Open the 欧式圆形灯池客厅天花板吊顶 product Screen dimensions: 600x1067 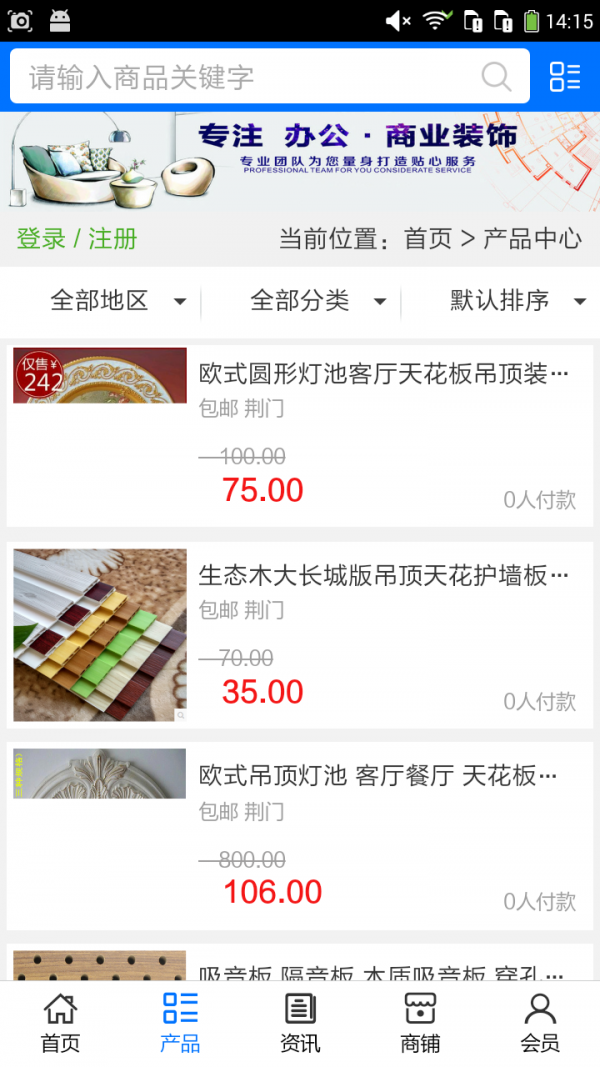(x=383, y=375)
